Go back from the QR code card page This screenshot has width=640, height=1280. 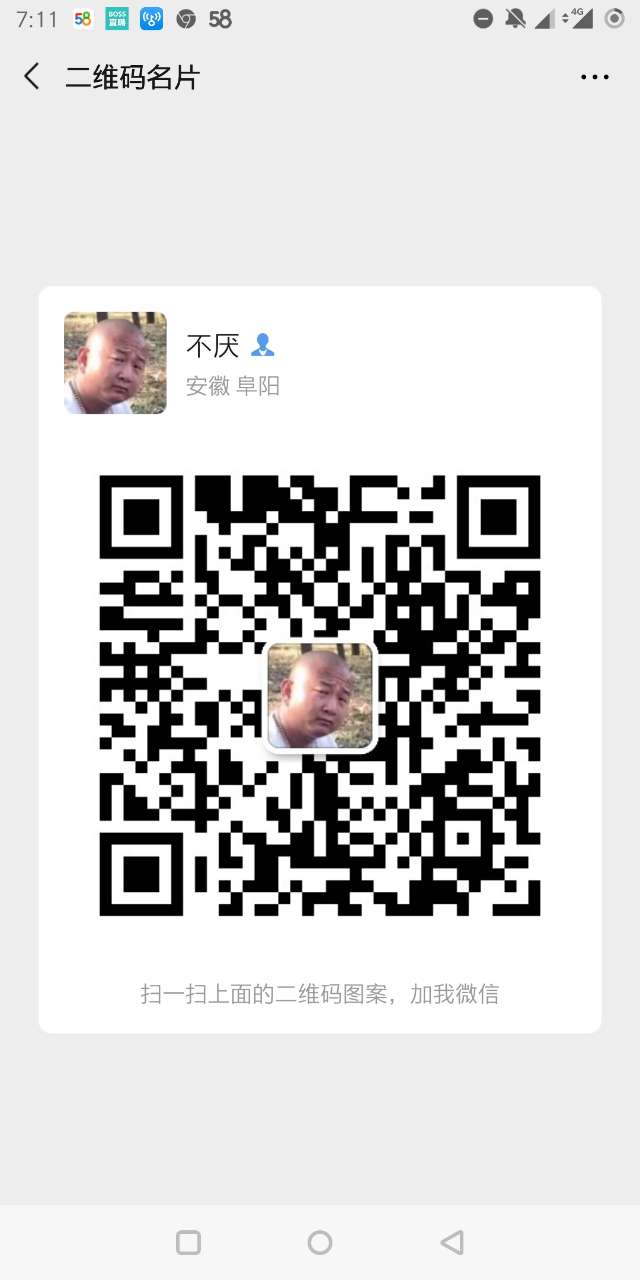pos(32,77)
